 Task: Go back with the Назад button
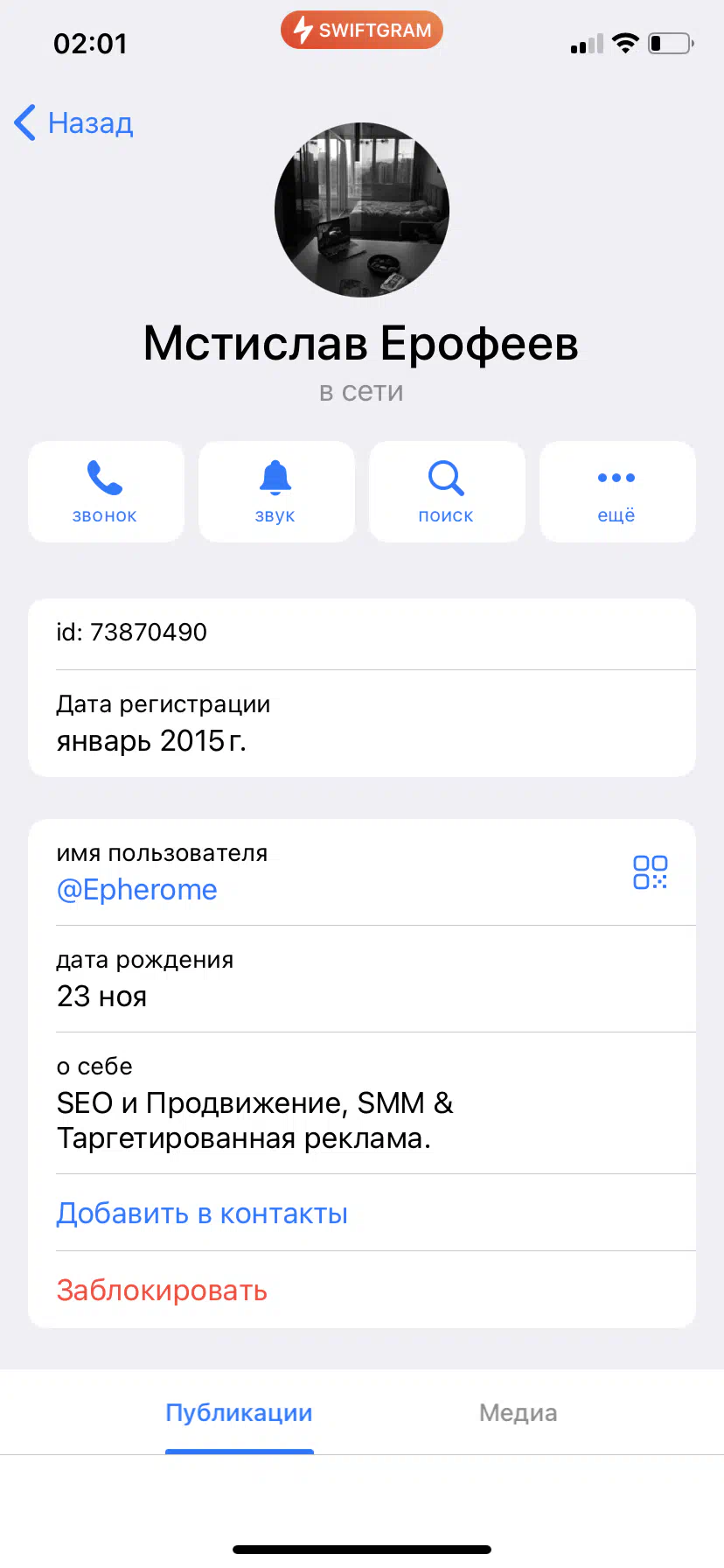[75, 123]
